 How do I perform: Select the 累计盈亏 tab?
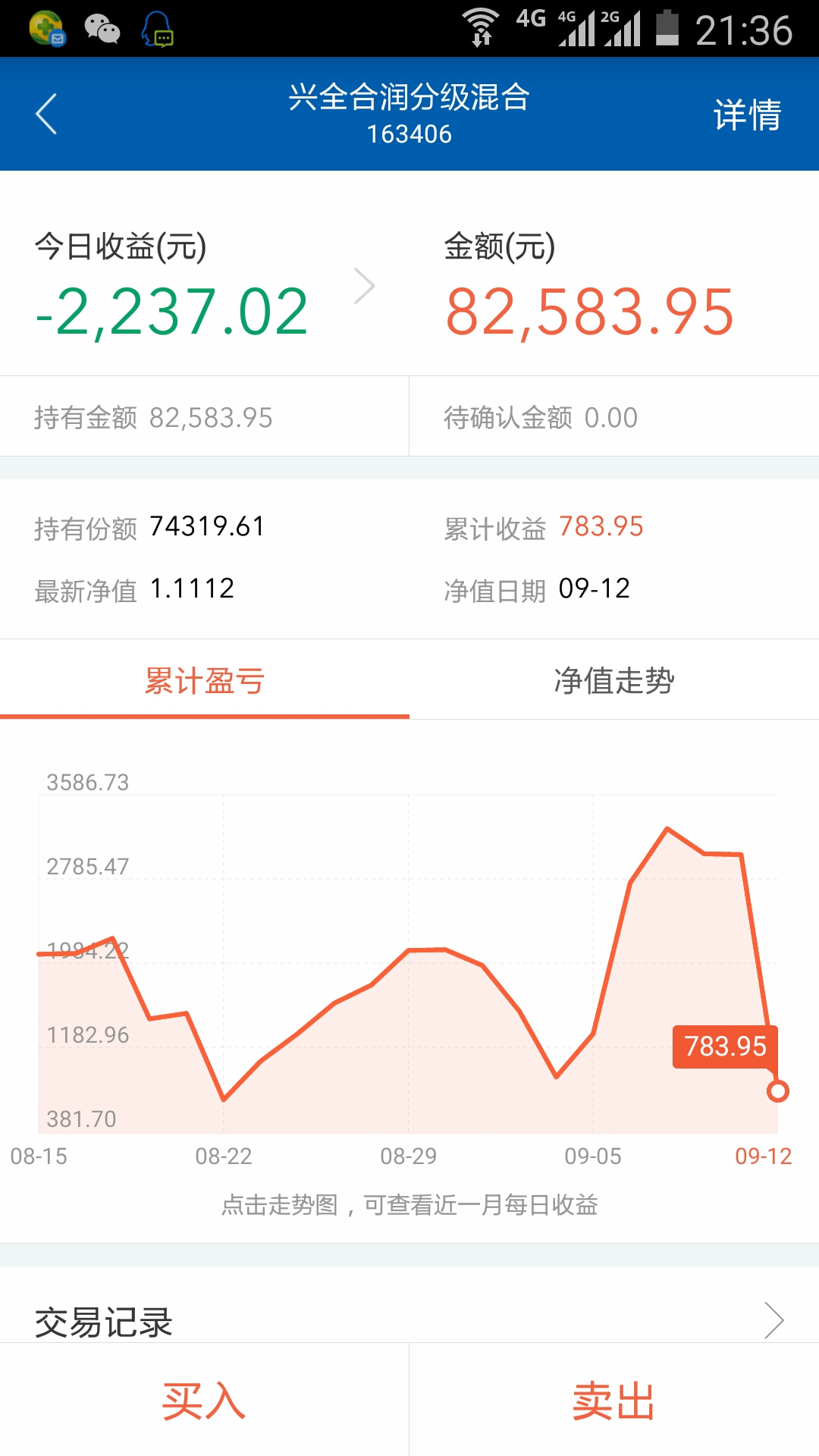click(x=205, y=680)
